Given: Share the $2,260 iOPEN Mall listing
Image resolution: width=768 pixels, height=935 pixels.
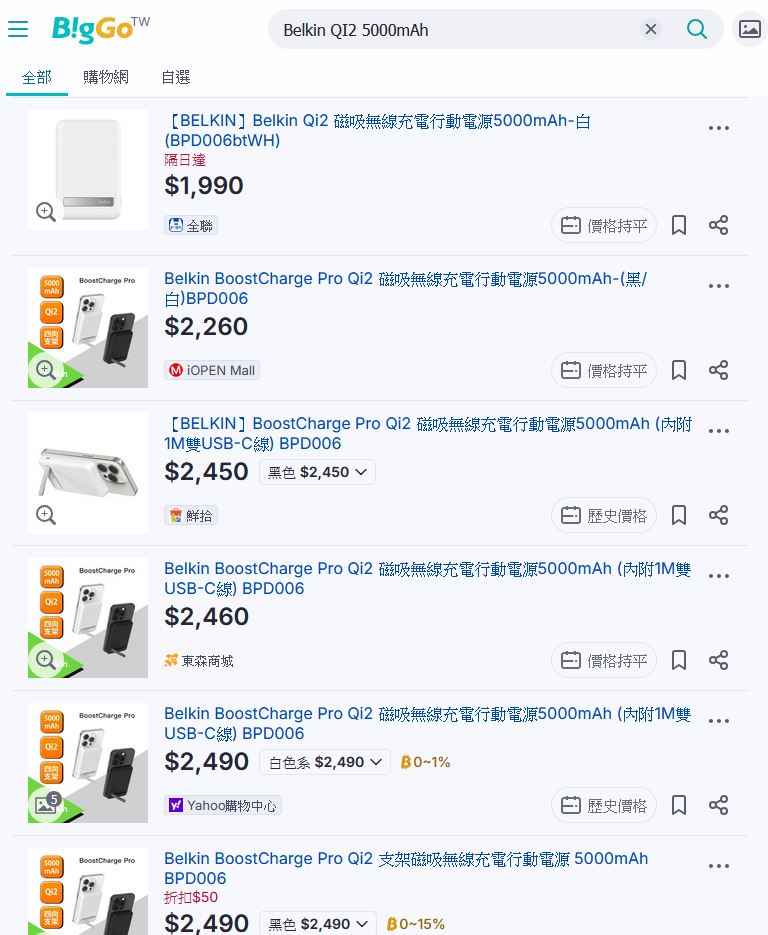Looking at the screenshot, I should tap(718, 370).
